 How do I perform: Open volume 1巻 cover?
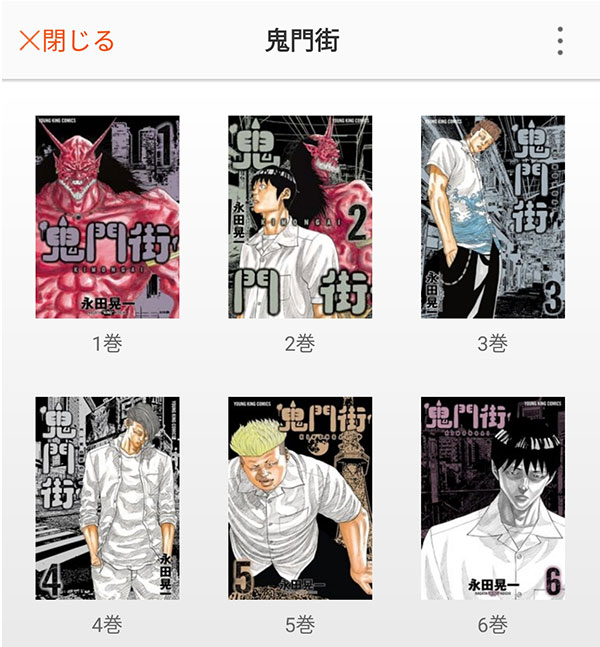(x=107, y=217)
